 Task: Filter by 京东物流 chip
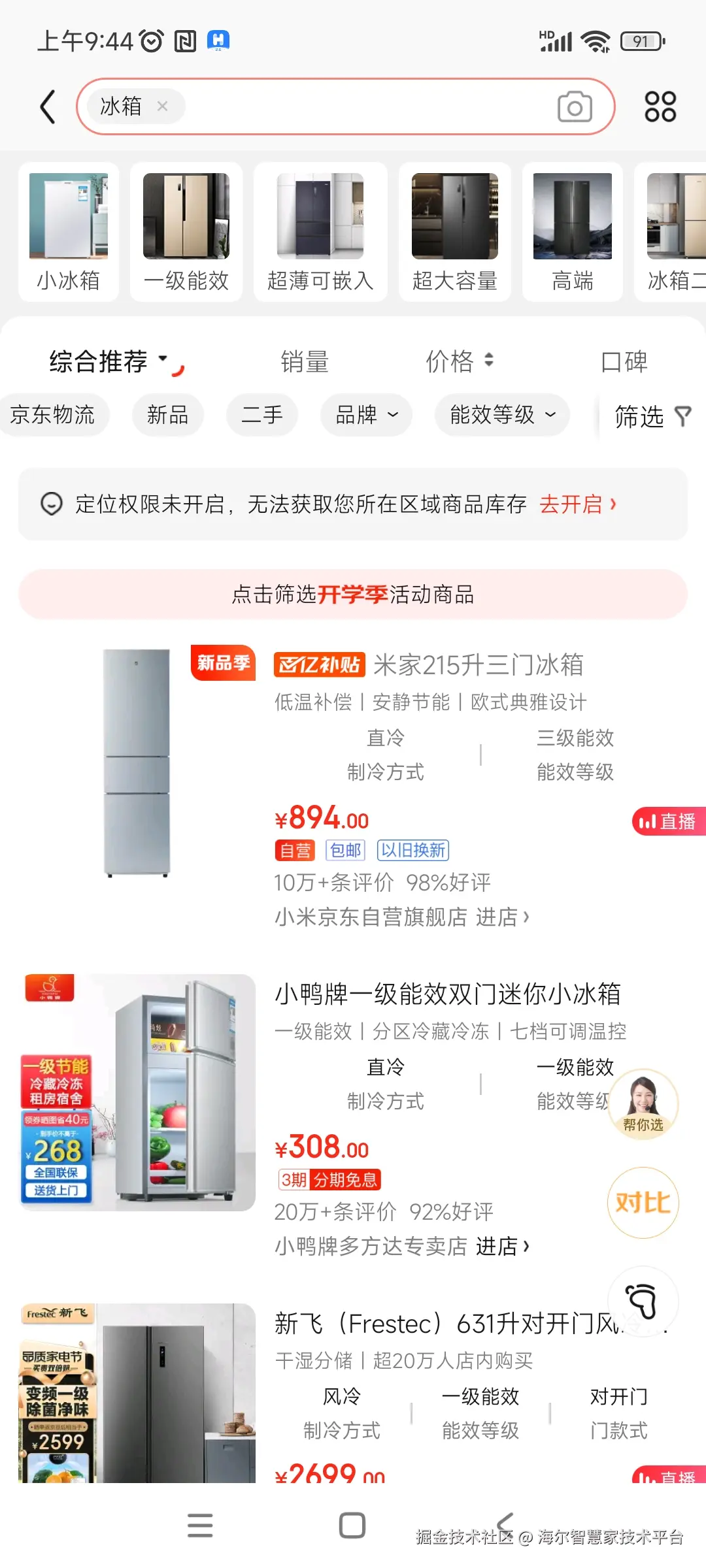click(x=52, y=415)
